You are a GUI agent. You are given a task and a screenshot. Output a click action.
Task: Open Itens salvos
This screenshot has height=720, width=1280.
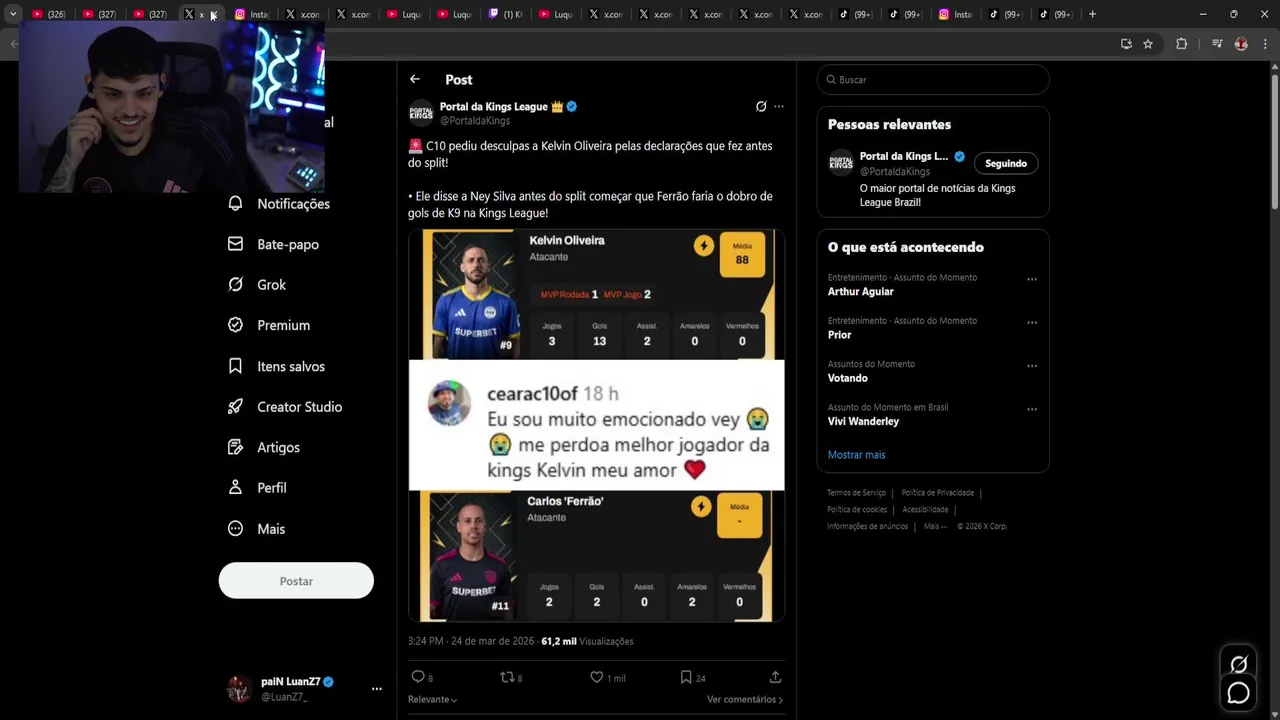pyautogui.click(x=290, y=366)
